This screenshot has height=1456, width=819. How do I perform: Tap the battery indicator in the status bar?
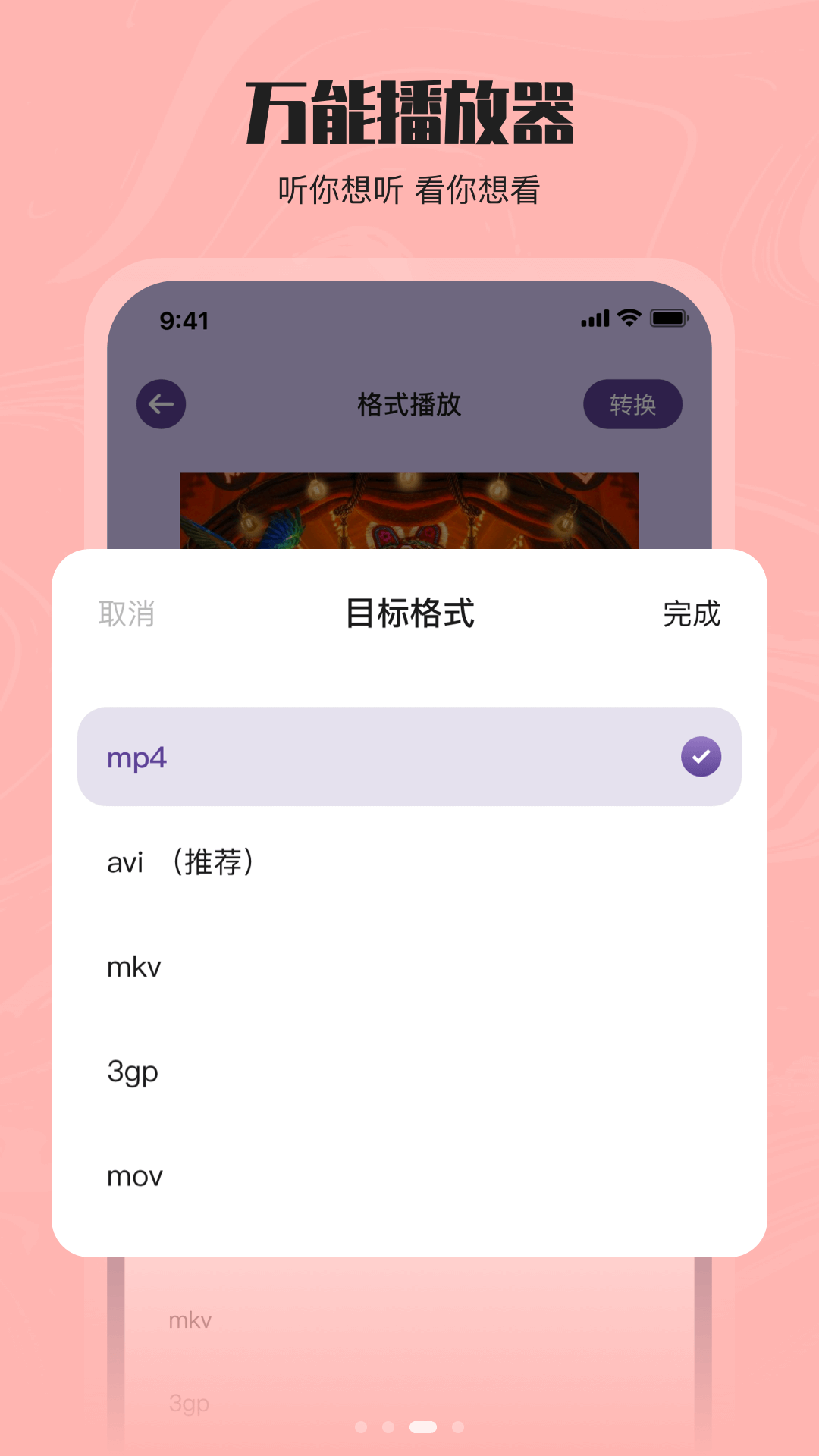pyautogui.click(x=666, y=319)
